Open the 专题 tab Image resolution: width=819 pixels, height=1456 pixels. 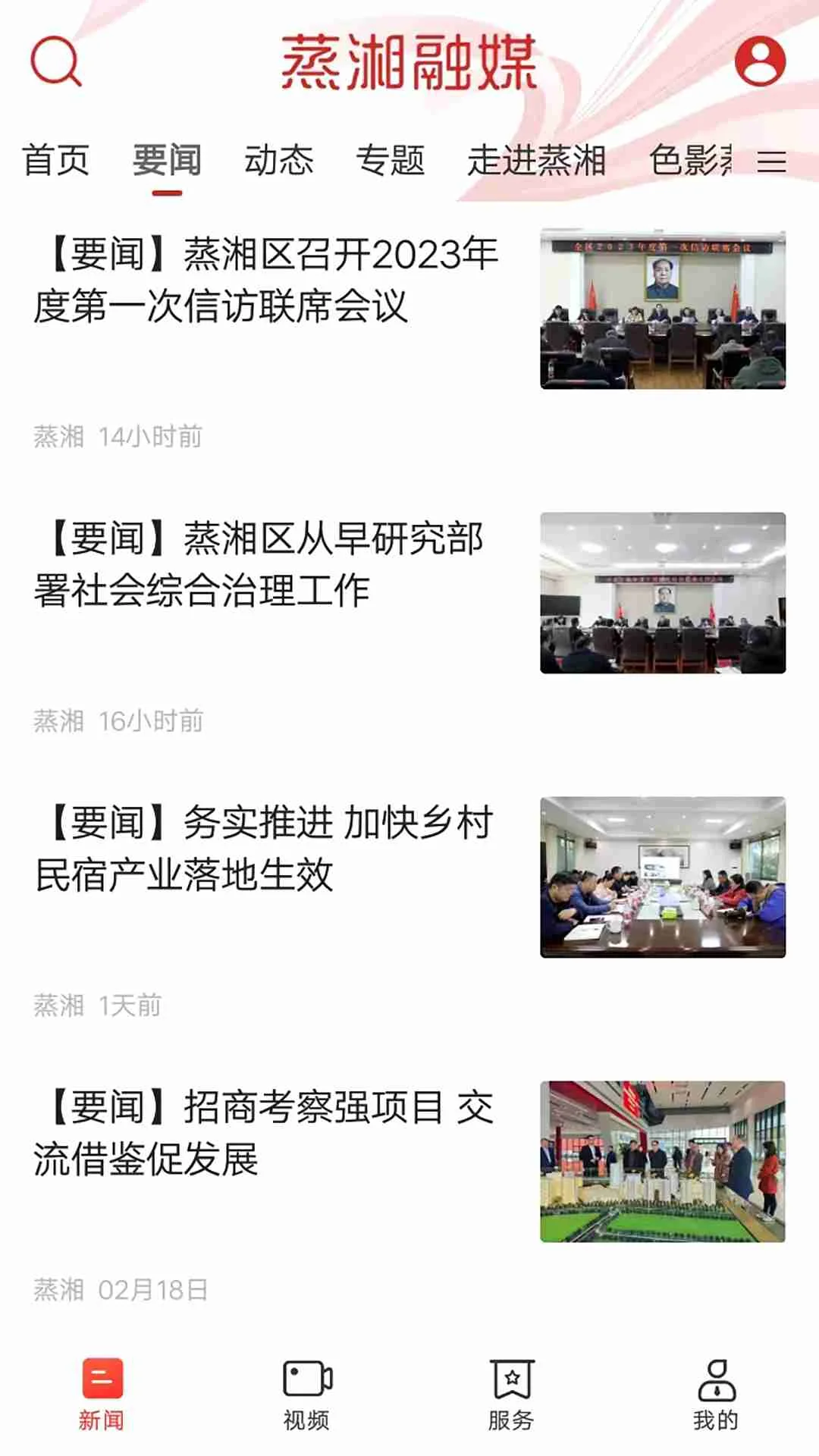(x=391, y=159)
